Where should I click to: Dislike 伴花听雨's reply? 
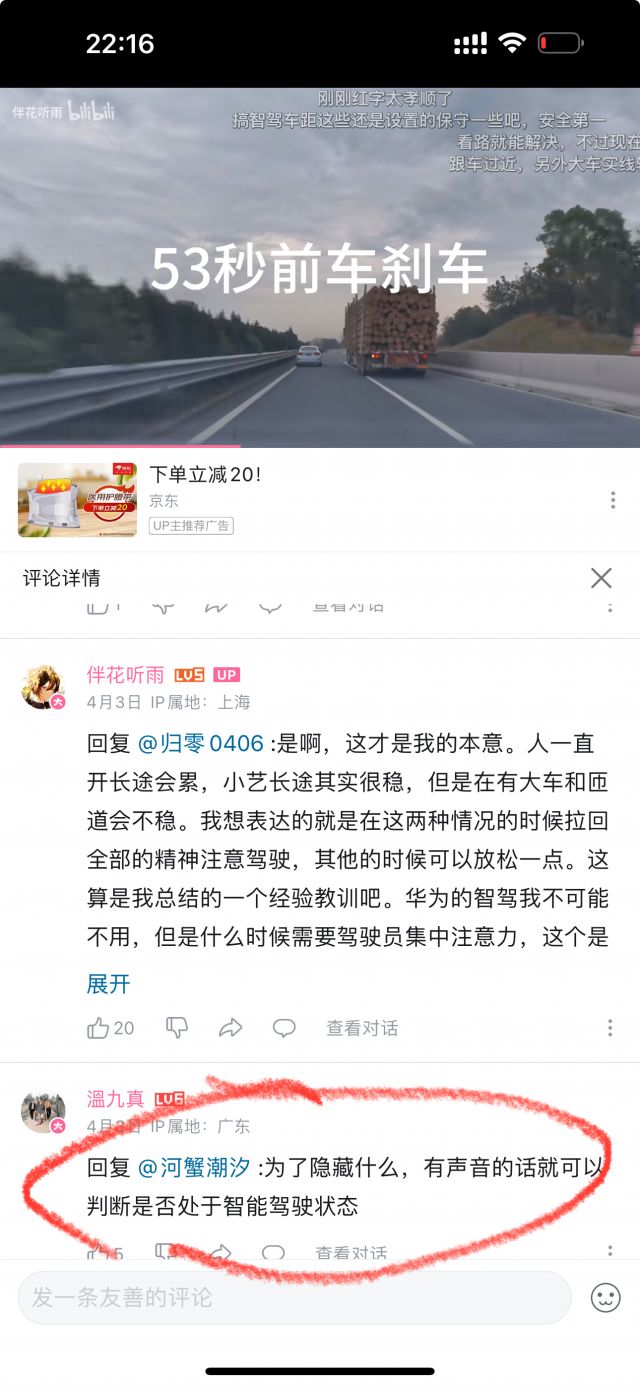pos(176,1028)
